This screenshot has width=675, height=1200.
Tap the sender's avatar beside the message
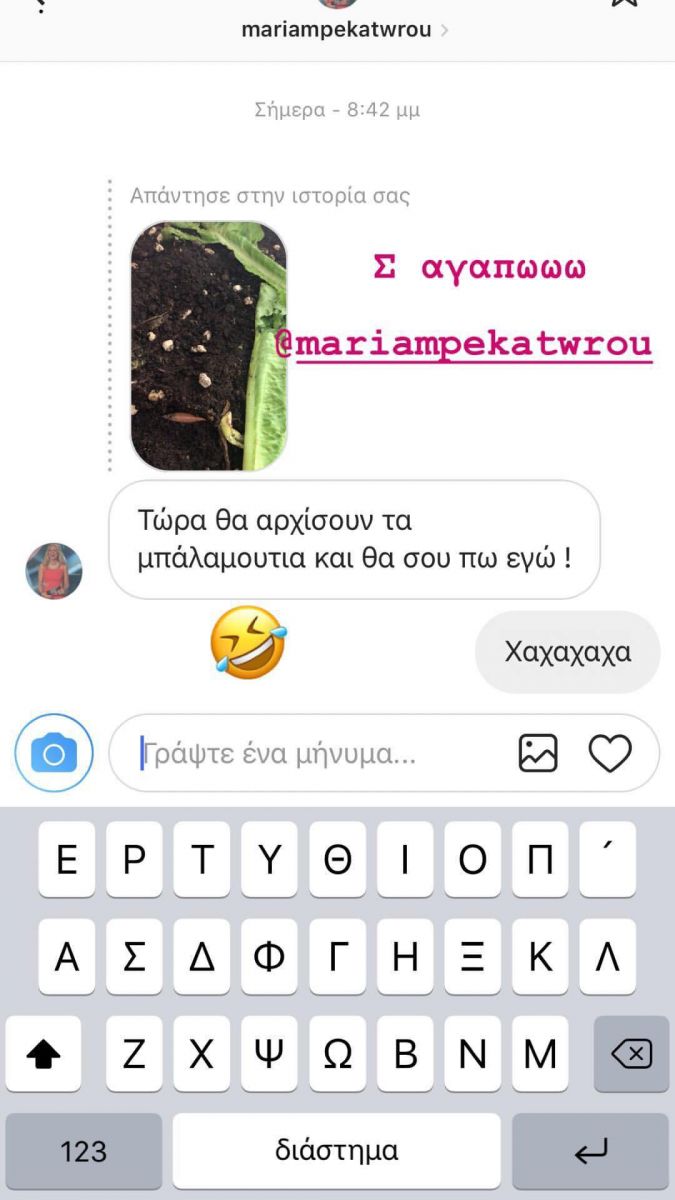tap(54, 571)
